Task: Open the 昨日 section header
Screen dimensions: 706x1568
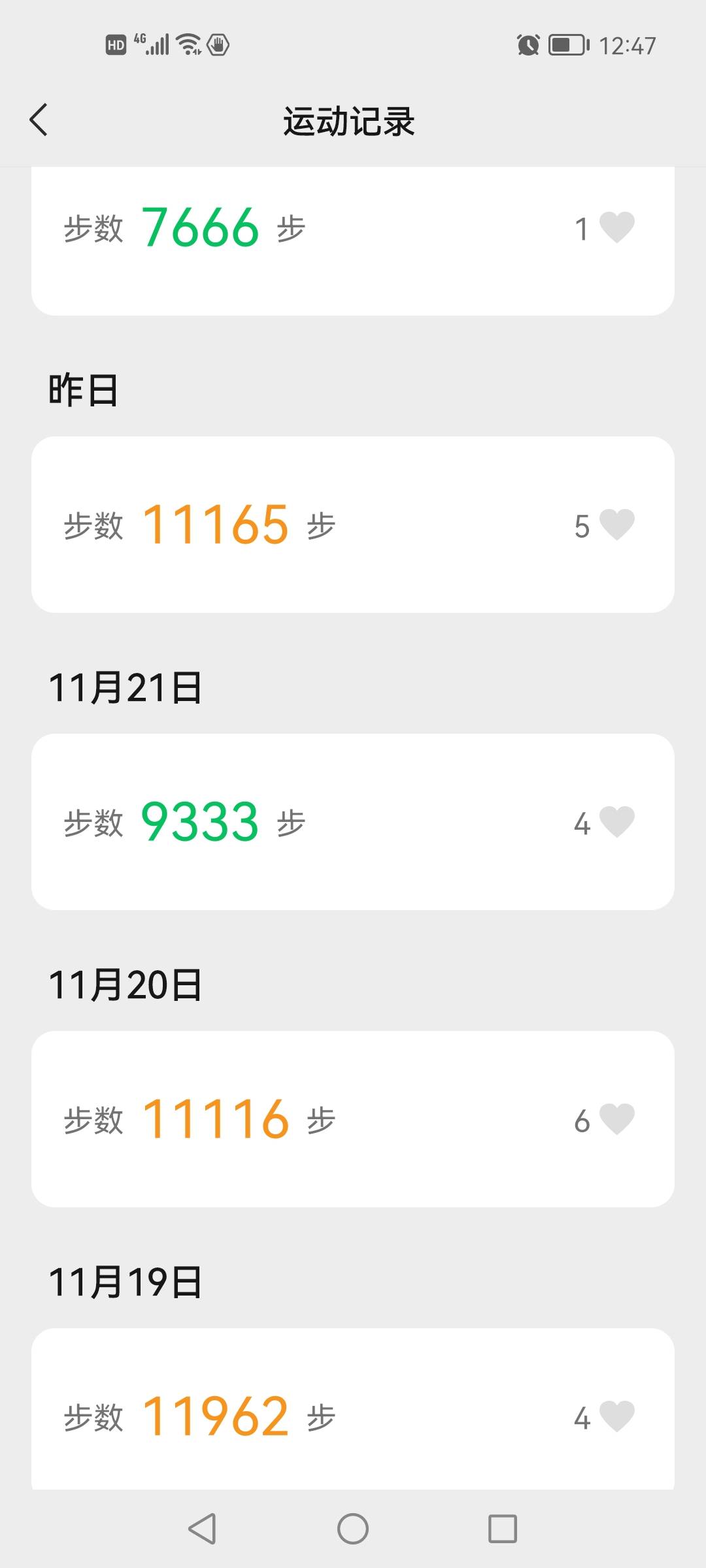Action: [83, 390]
